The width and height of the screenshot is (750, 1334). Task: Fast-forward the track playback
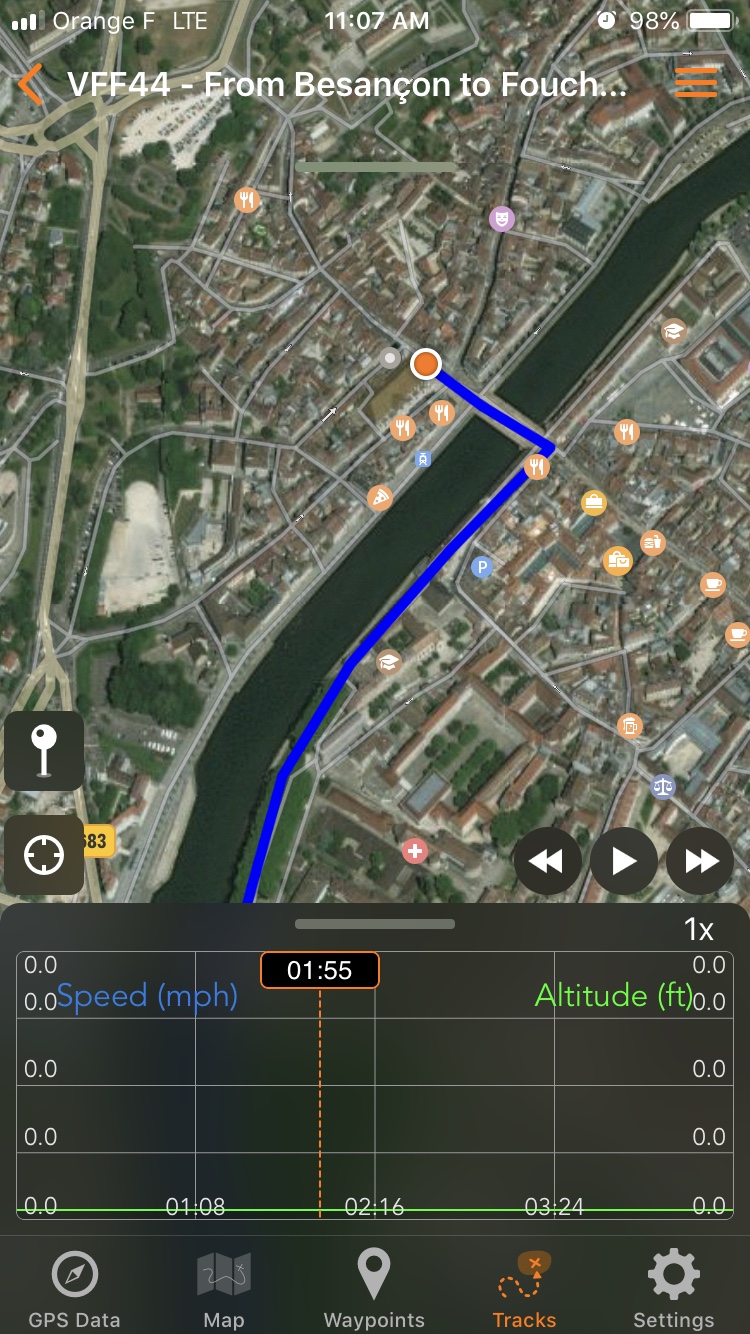[x=700, y=861]
